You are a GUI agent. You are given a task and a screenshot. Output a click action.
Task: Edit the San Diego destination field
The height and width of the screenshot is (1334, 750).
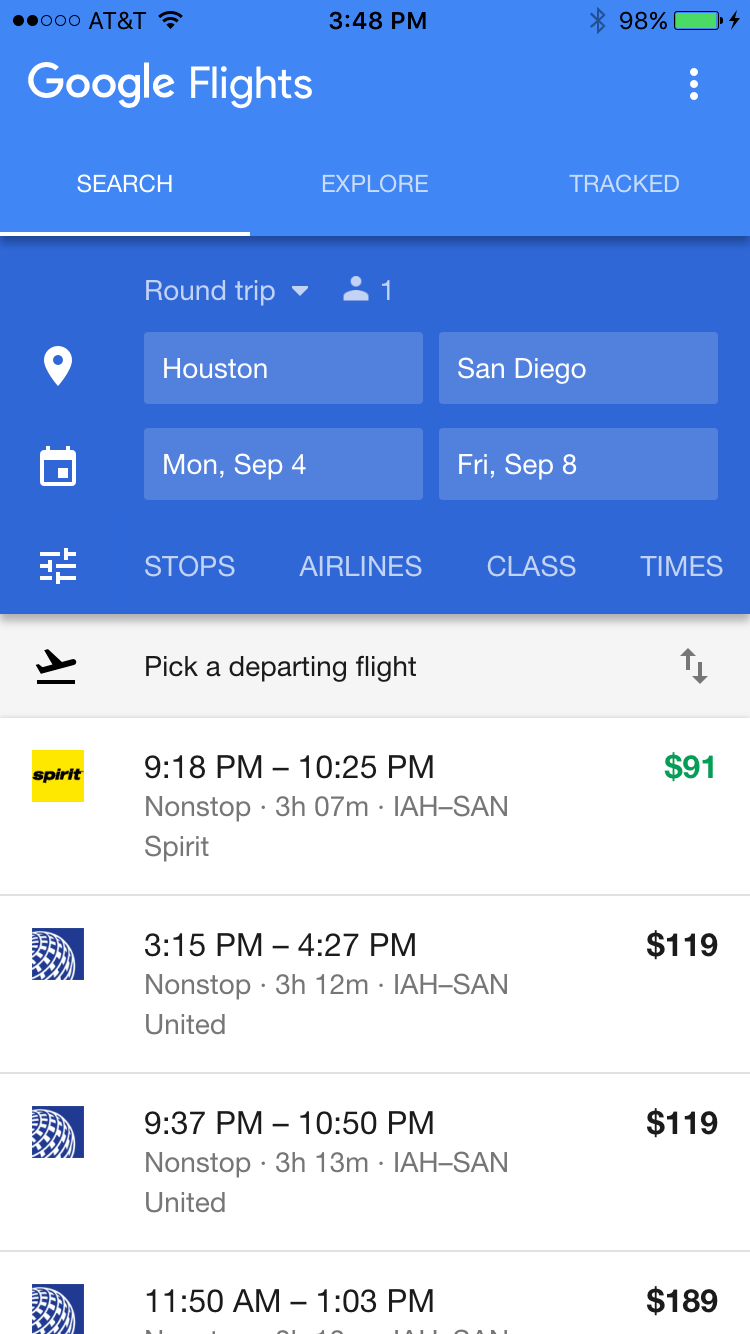(x=578, y=368)
